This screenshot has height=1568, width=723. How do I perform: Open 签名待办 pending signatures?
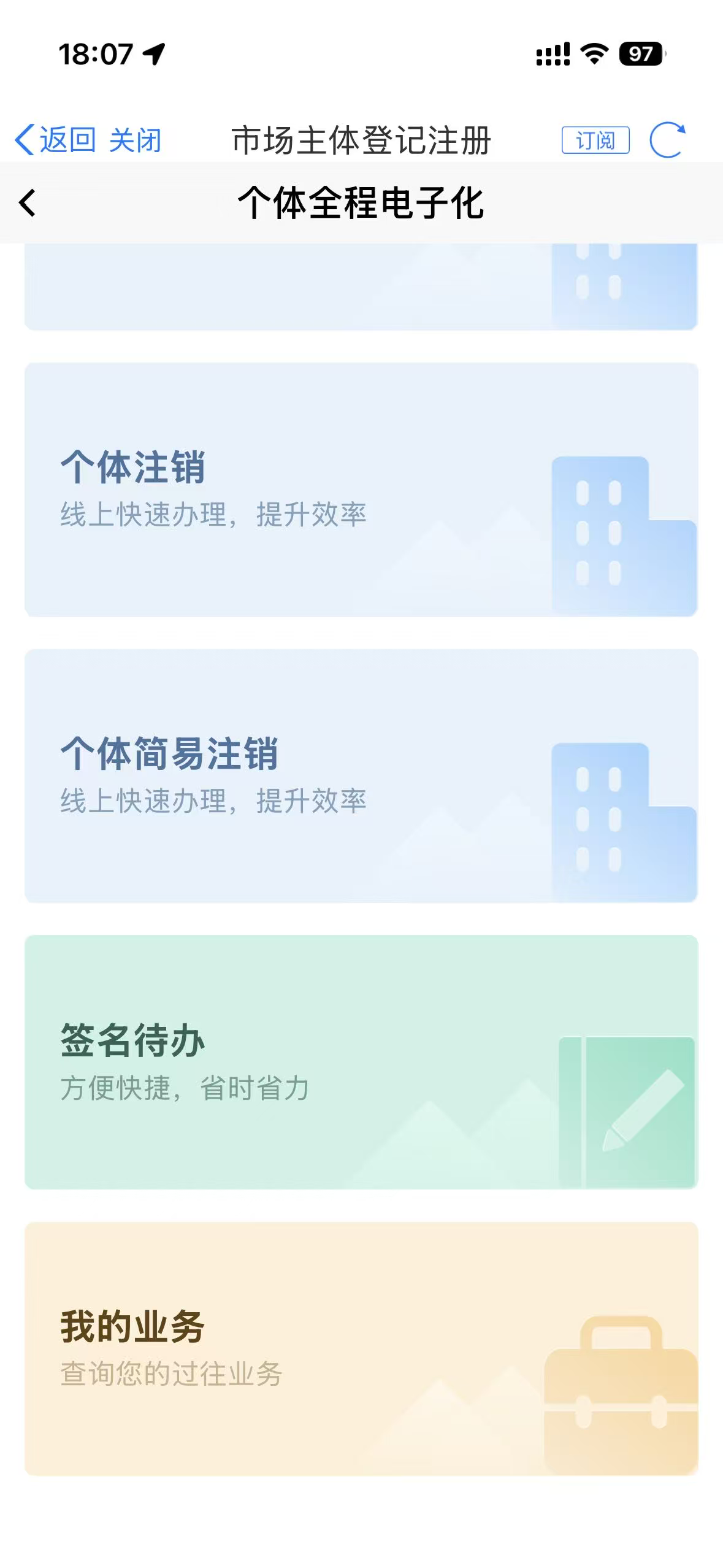coord(361,1061)
